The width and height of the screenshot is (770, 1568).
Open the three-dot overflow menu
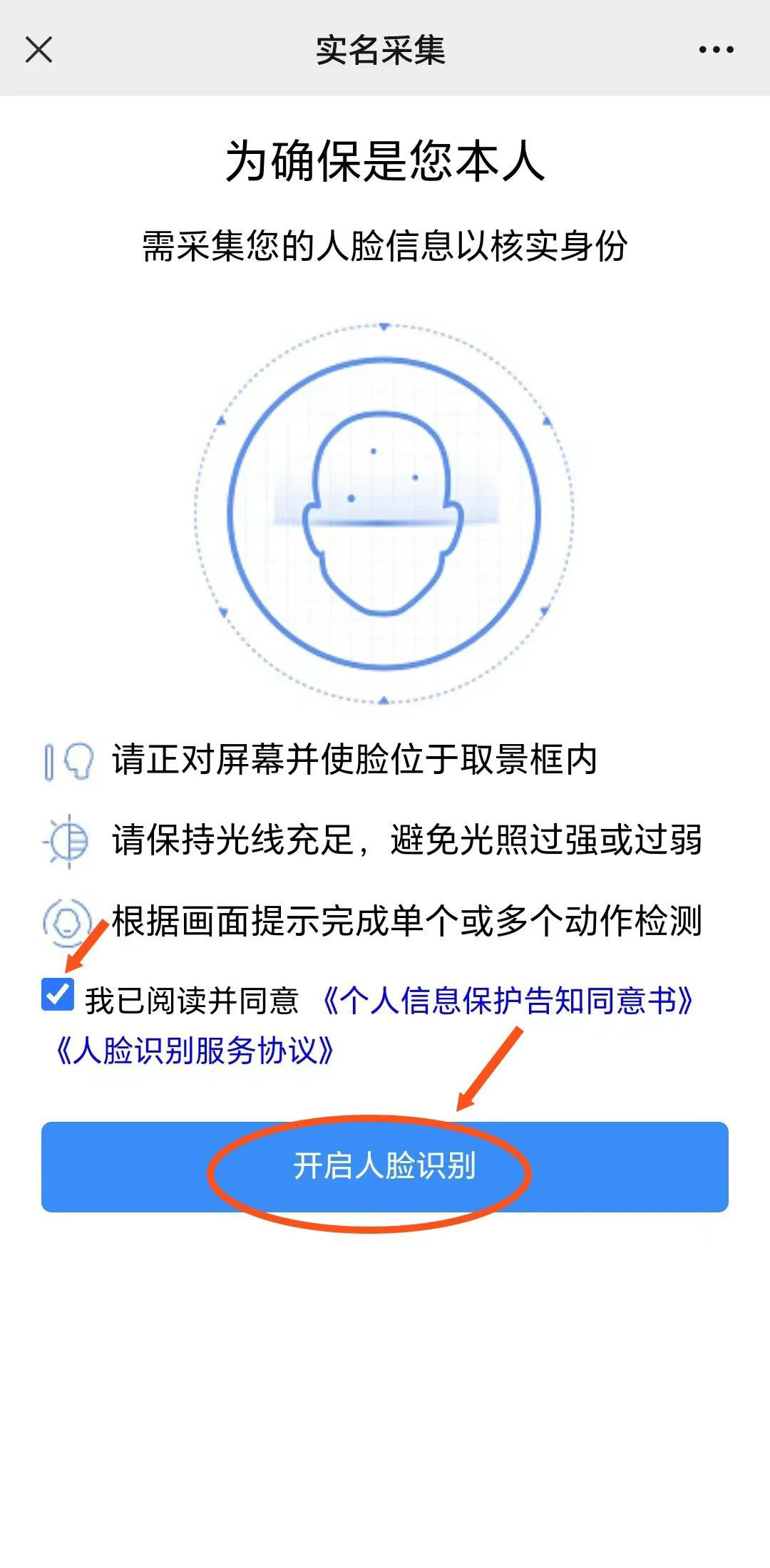click(x=716, y=50)
